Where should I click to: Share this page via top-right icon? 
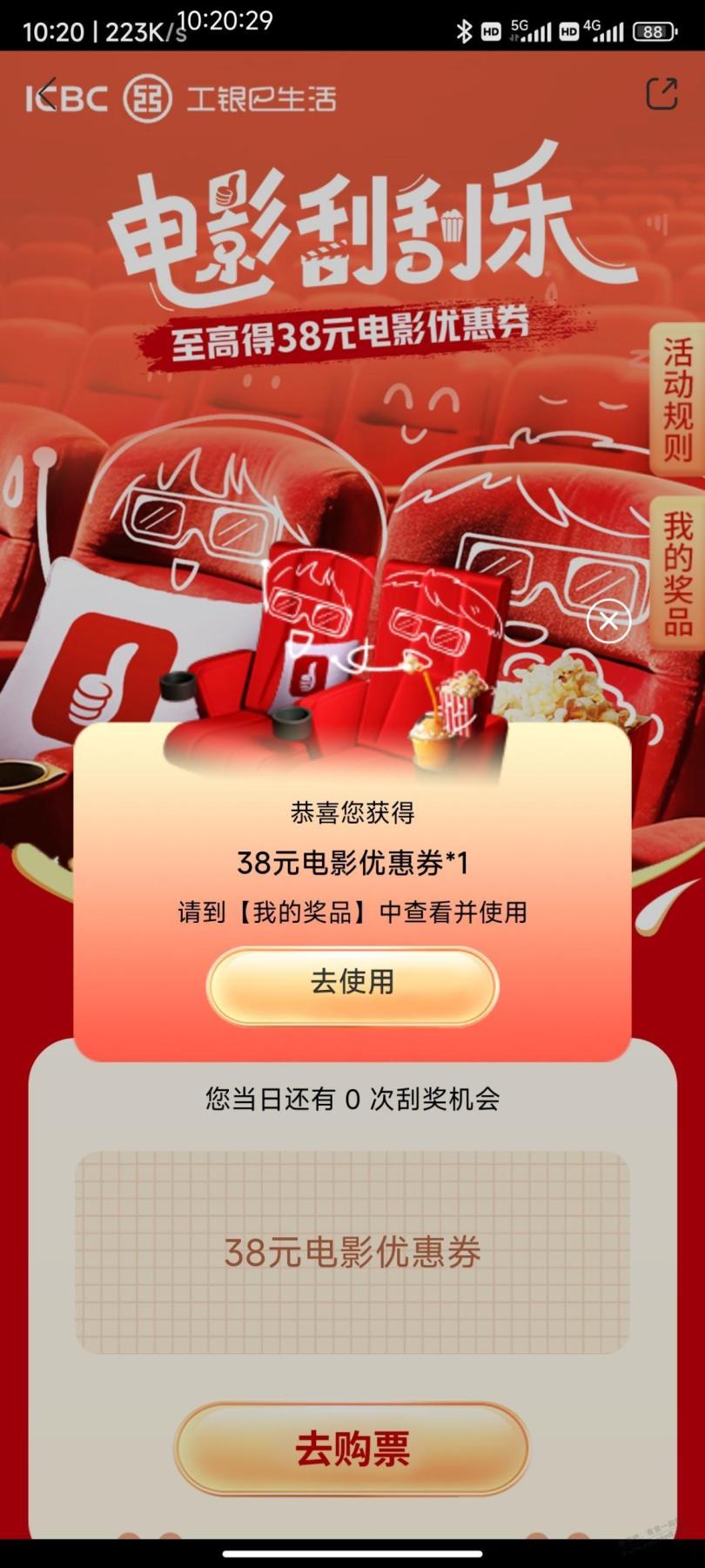[661, 94]
